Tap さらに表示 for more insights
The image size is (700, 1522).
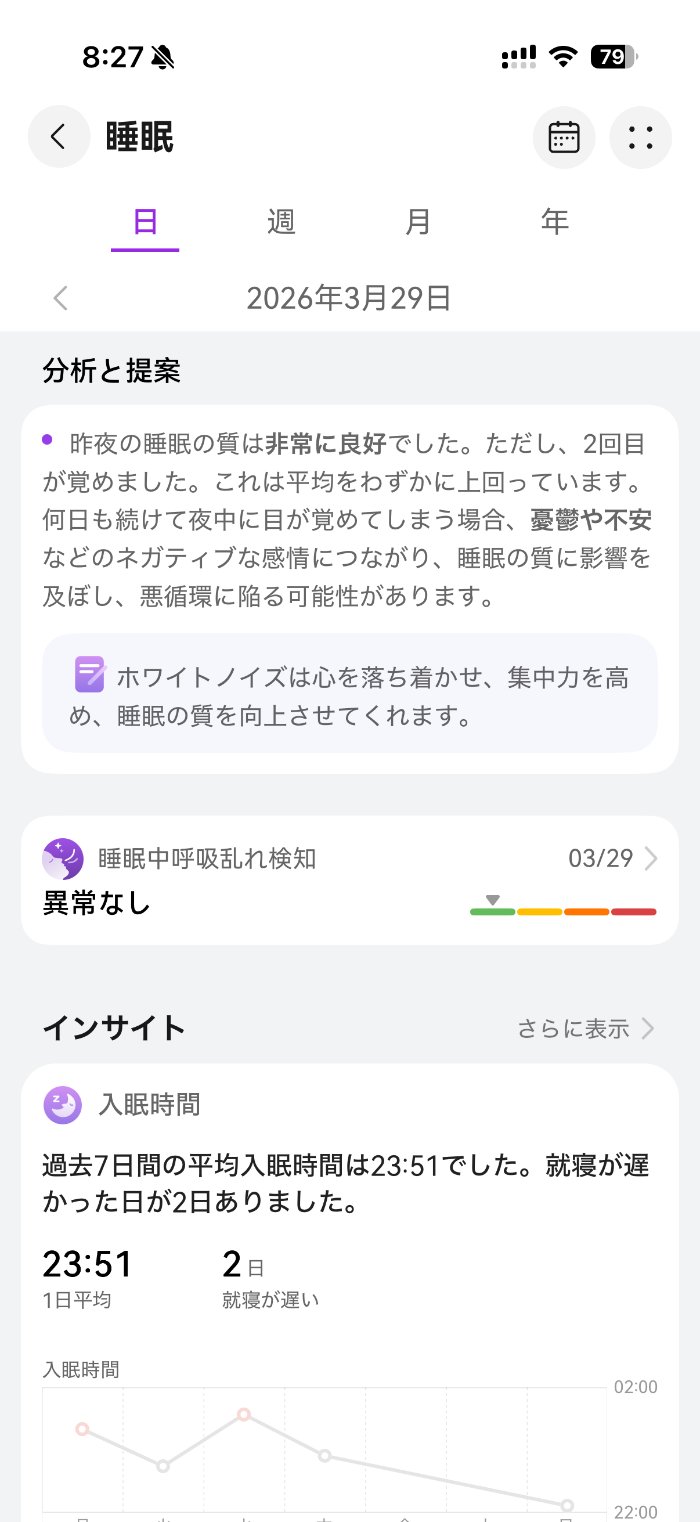point(585,1029)
